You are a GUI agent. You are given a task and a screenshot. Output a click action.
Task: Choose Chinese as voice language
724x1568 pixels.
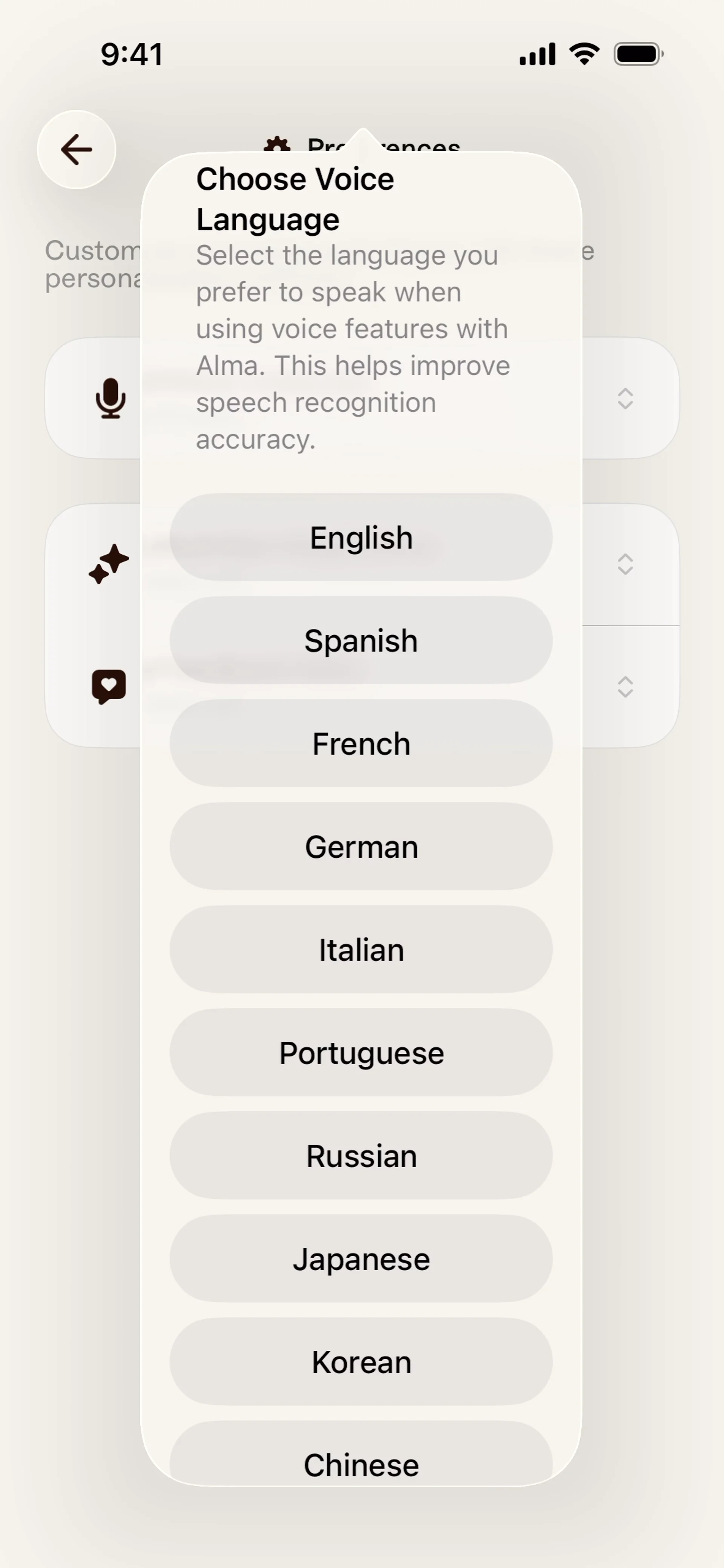[361, 1461]
